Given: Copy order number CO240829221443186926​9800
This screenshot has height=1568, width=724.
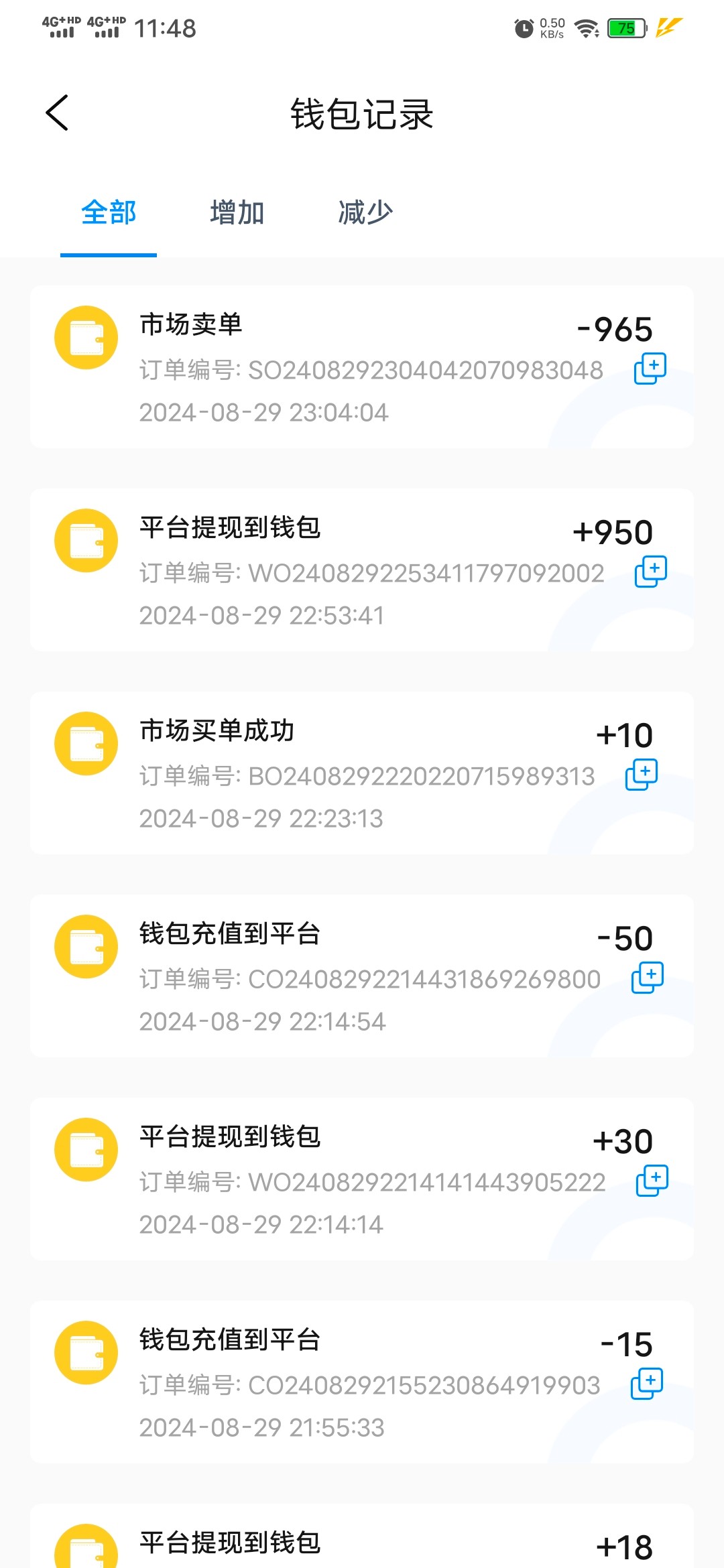Looking at the screenshot, I should point(648,978).
